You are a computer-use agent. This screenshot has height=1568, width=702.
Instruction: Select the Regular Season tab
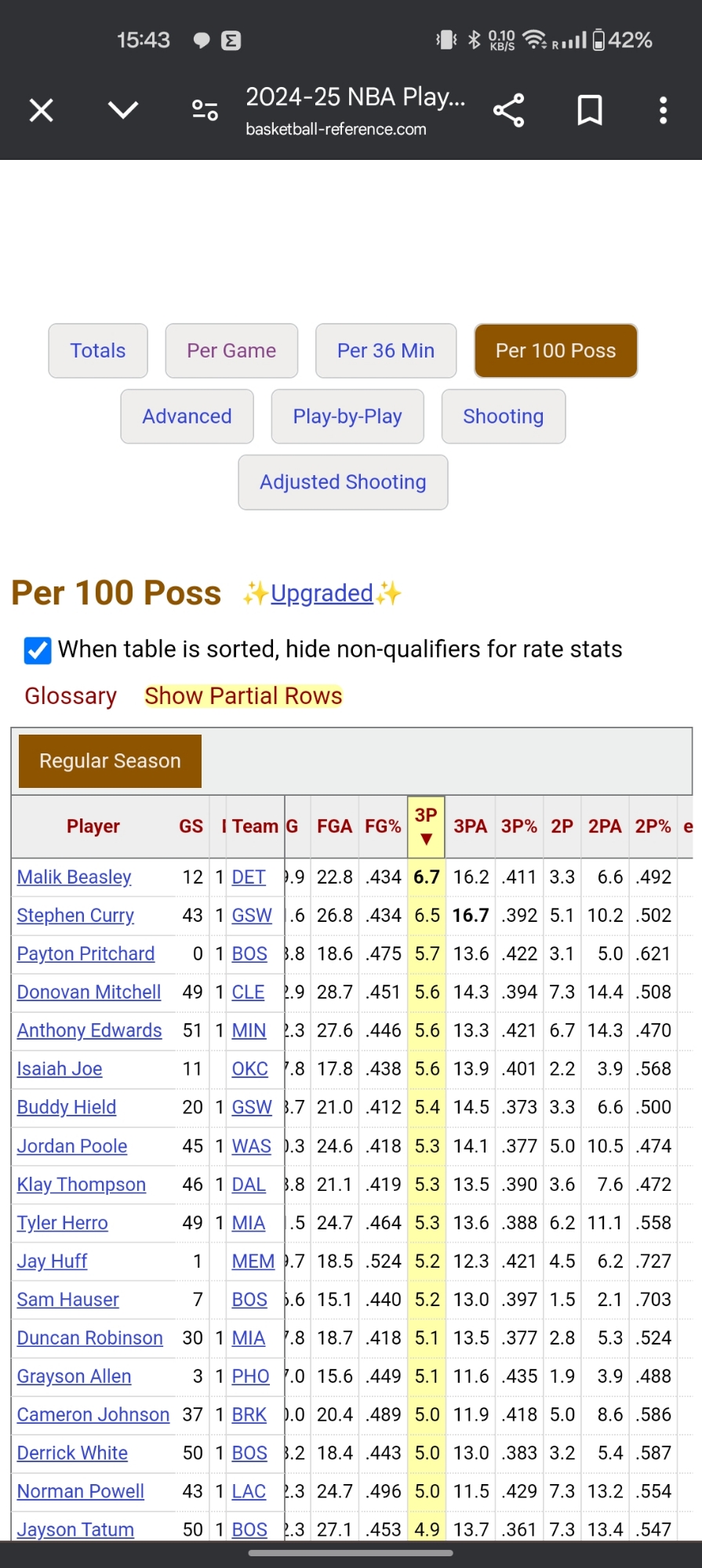[x=110, y=761]
